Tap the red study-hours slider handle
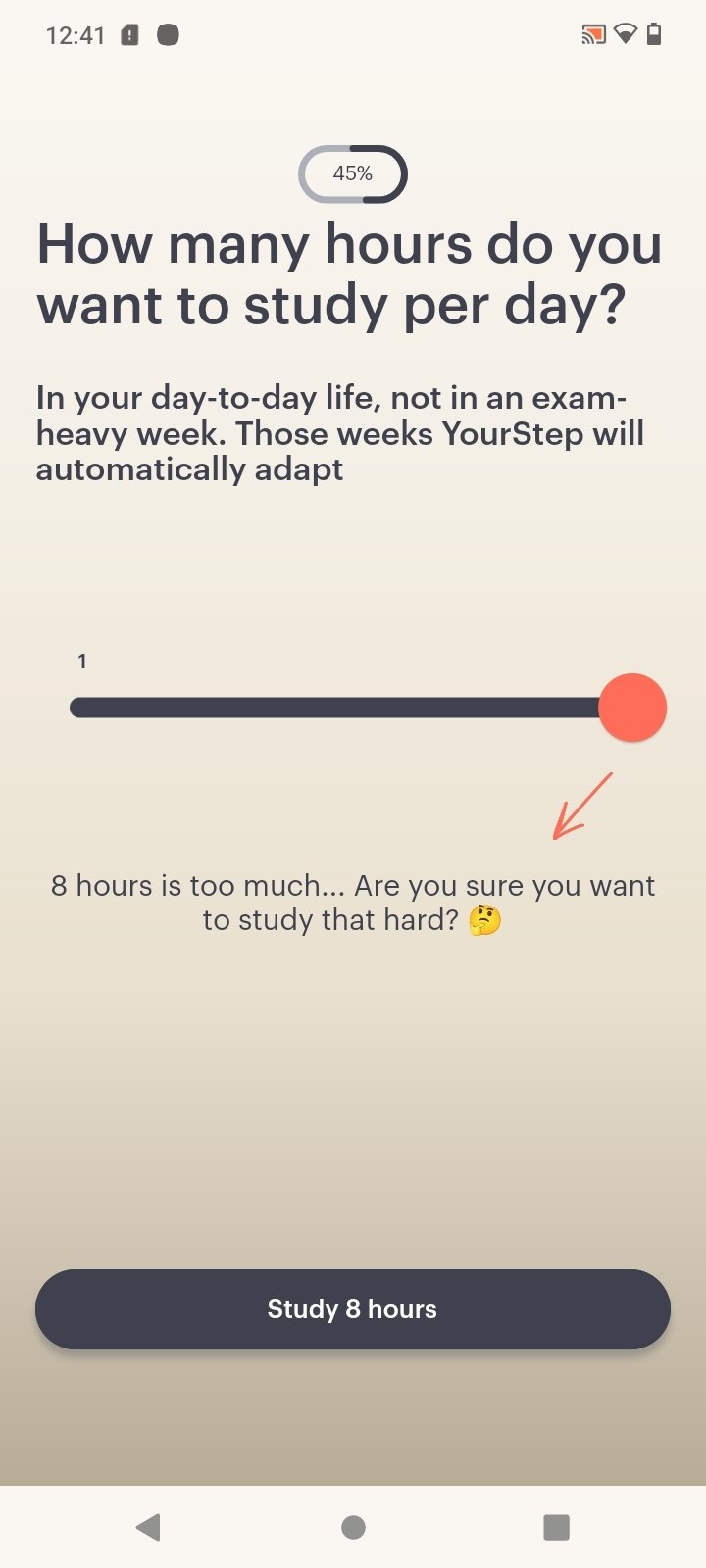The width and height of the screenshot is (706, 1568). [x=632, y=708]
